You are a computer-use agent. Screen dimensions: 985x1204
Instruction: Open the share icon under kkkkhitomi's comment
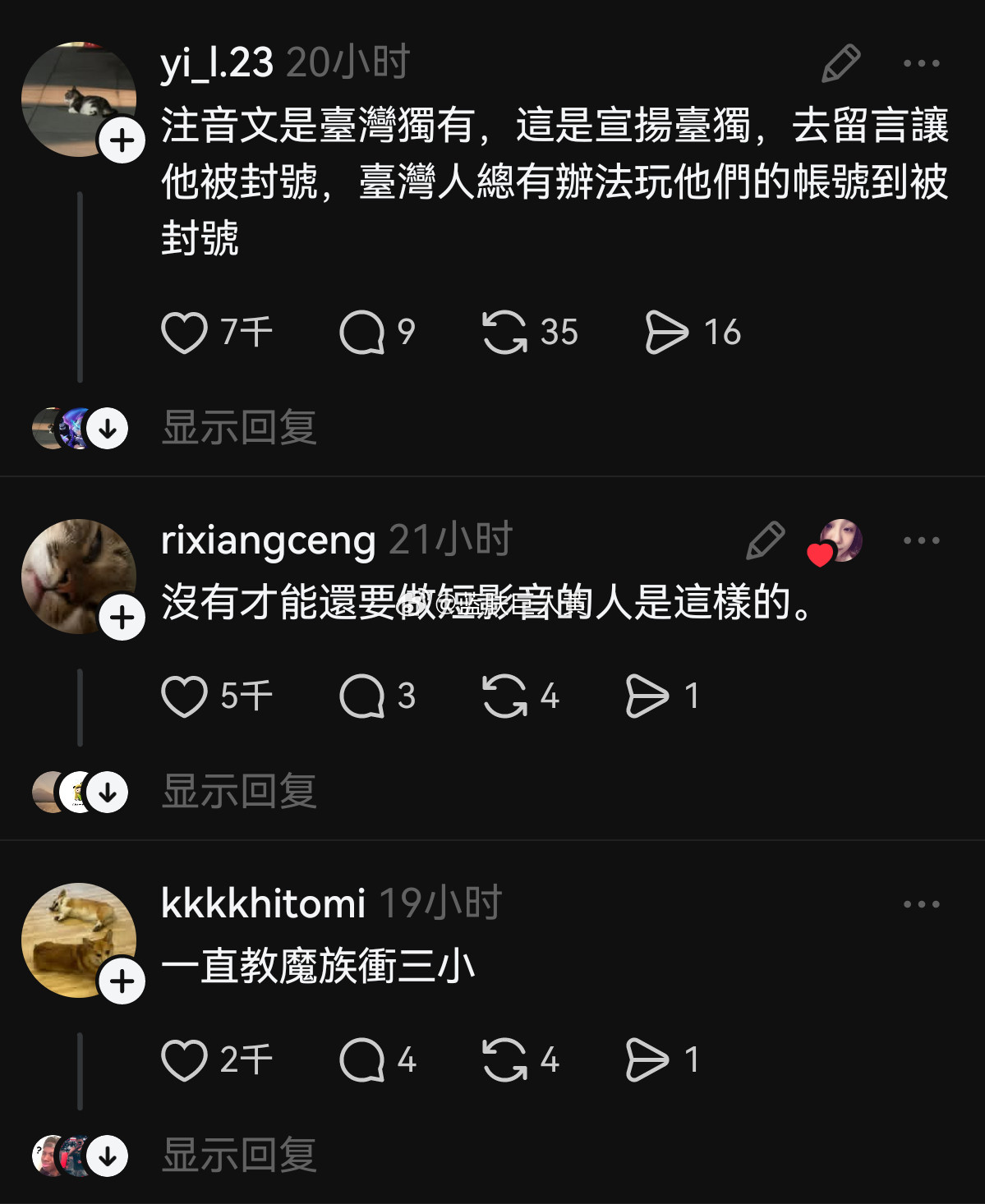pyautogui.click(x=649, y=1059)
